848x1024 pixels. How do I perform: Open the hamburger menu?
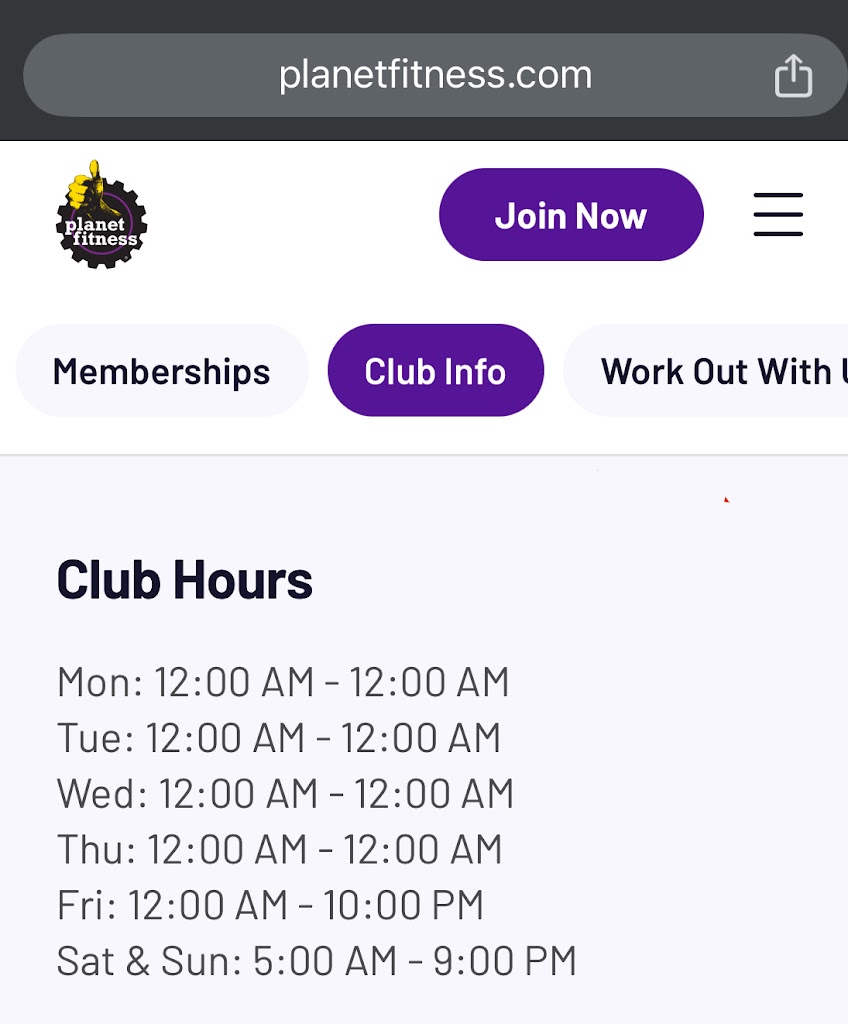coord(778,215)
